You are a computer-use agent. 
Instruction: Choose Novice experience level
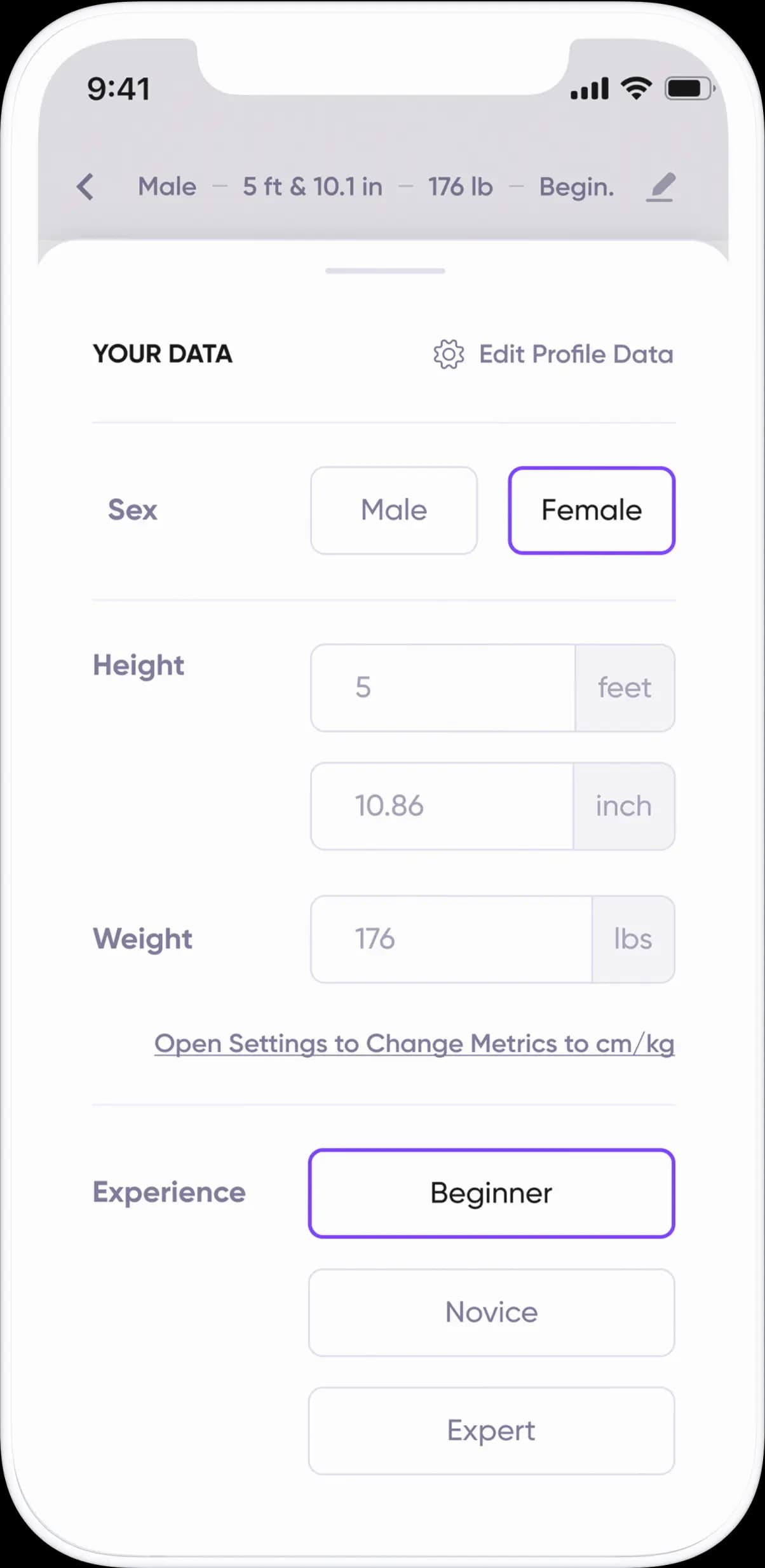tap(492, 1313)
